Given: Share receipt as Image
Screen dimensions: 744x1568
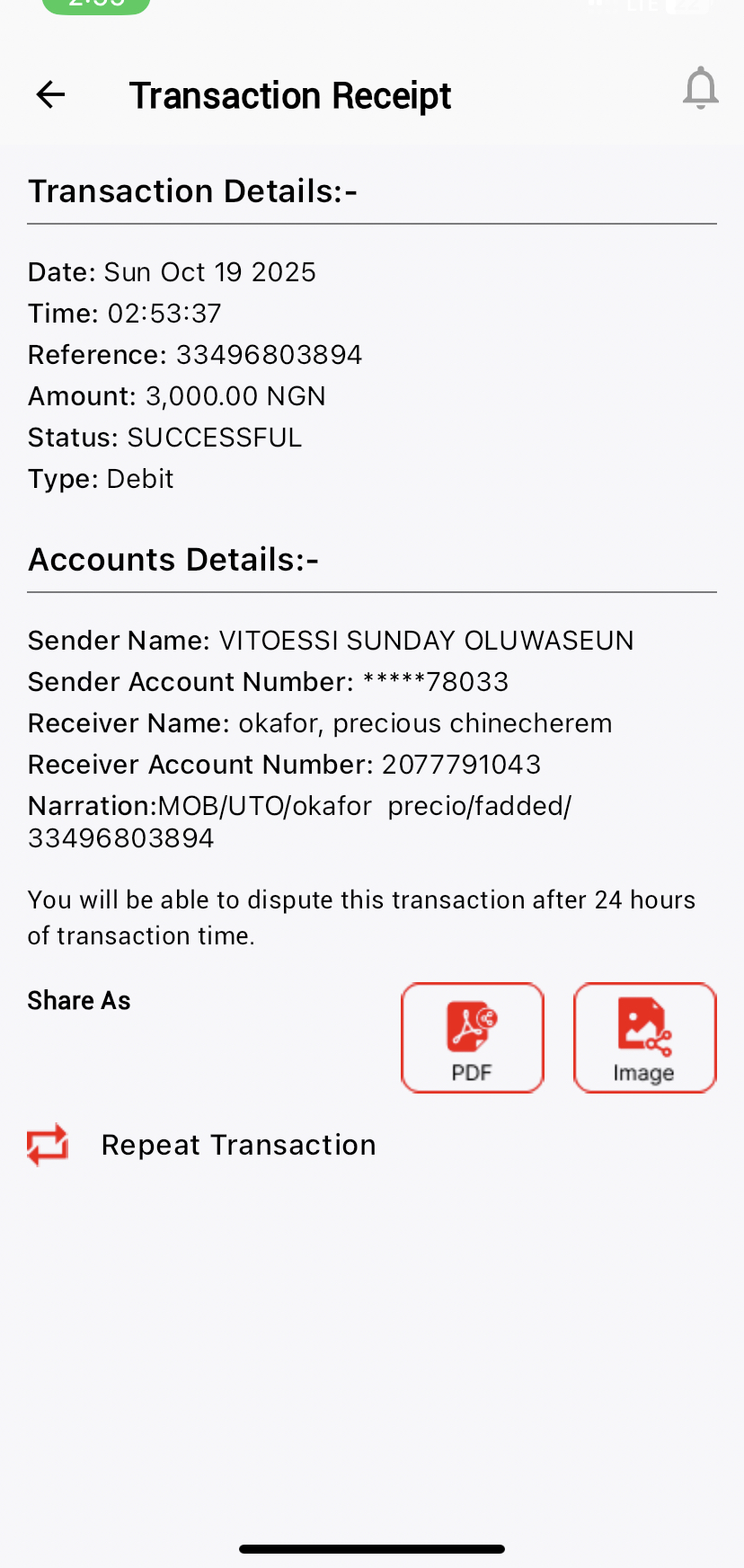Looking at the screenshot, I should 644,1037.
